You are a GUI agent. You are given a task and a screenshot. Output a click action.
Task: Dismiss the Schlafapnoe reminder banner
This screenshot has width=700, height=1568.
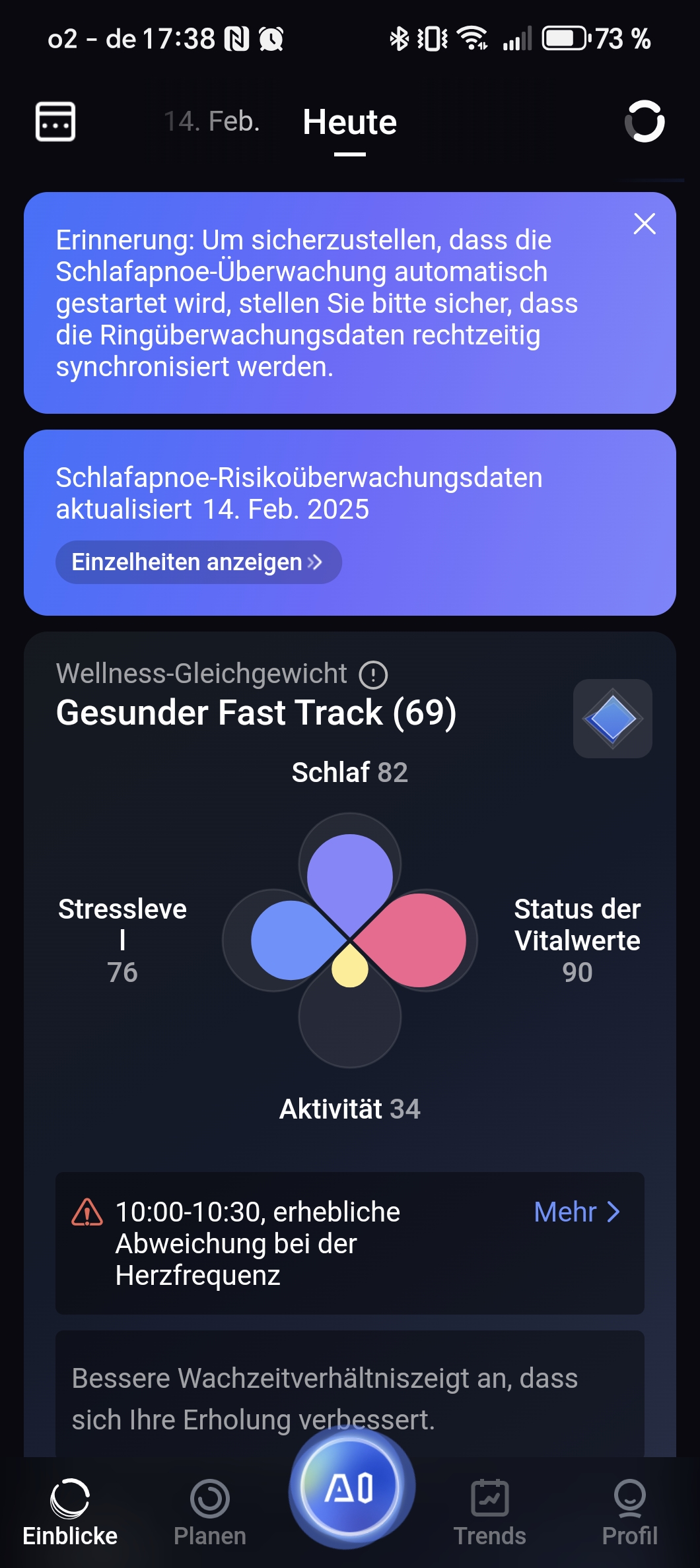644,224
